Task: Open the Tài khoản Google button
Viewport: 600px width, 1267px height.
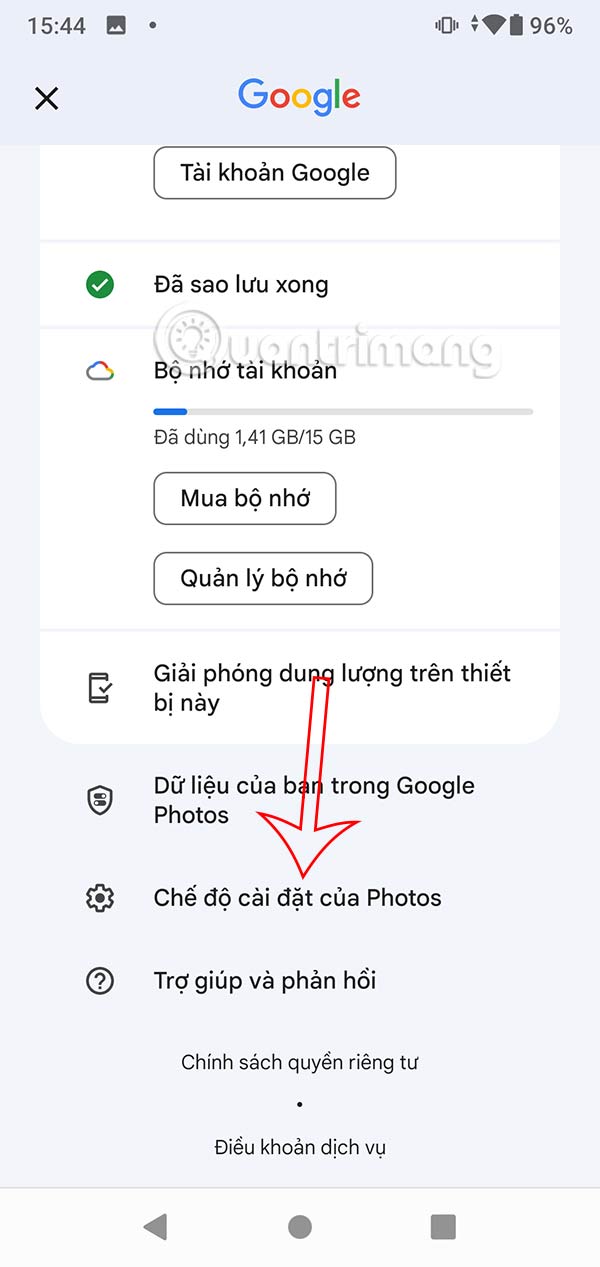Action: point(275,173)
